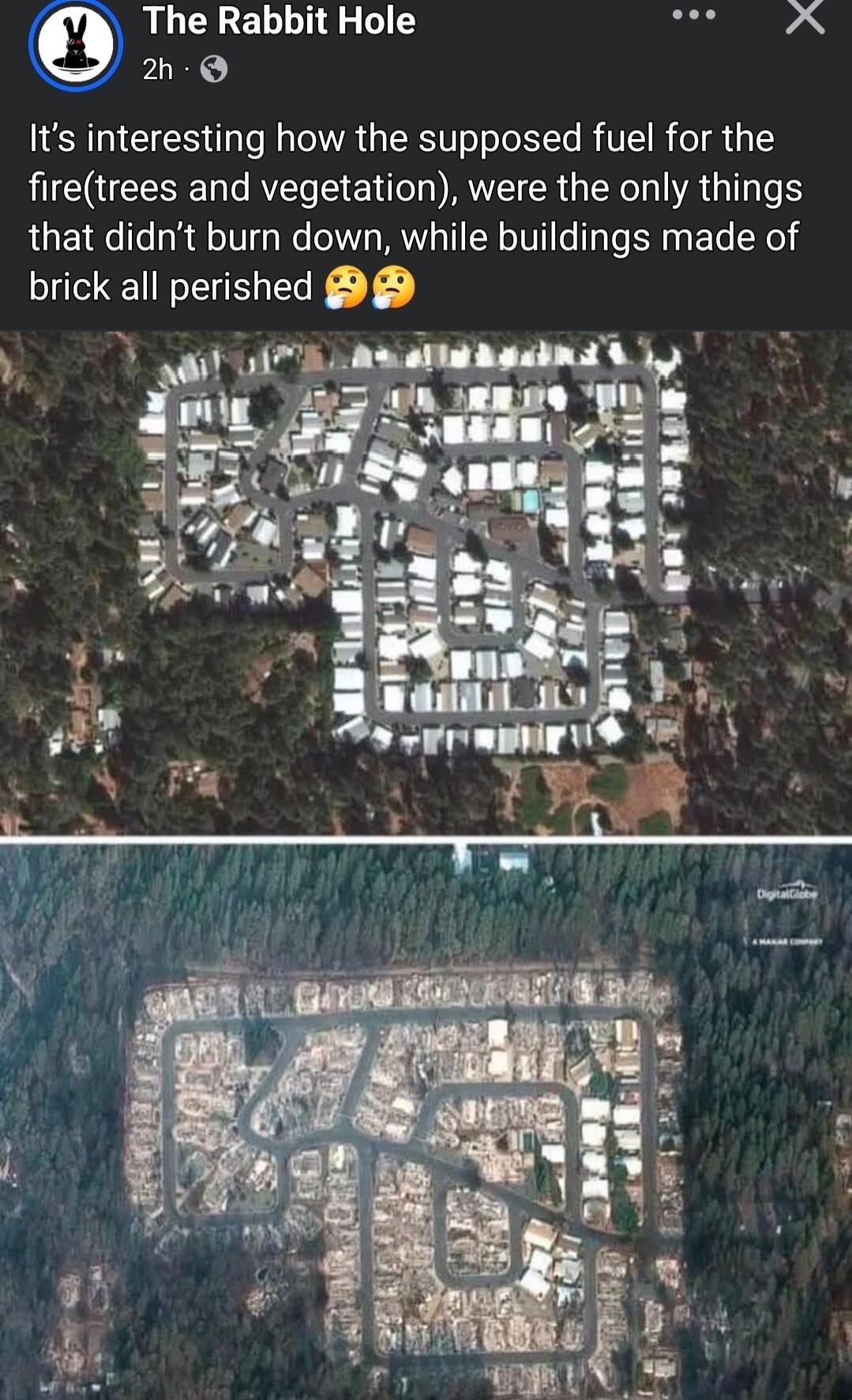View the public audience globe icon
This screenshot has width=852, height=1400.
point(214,70)
